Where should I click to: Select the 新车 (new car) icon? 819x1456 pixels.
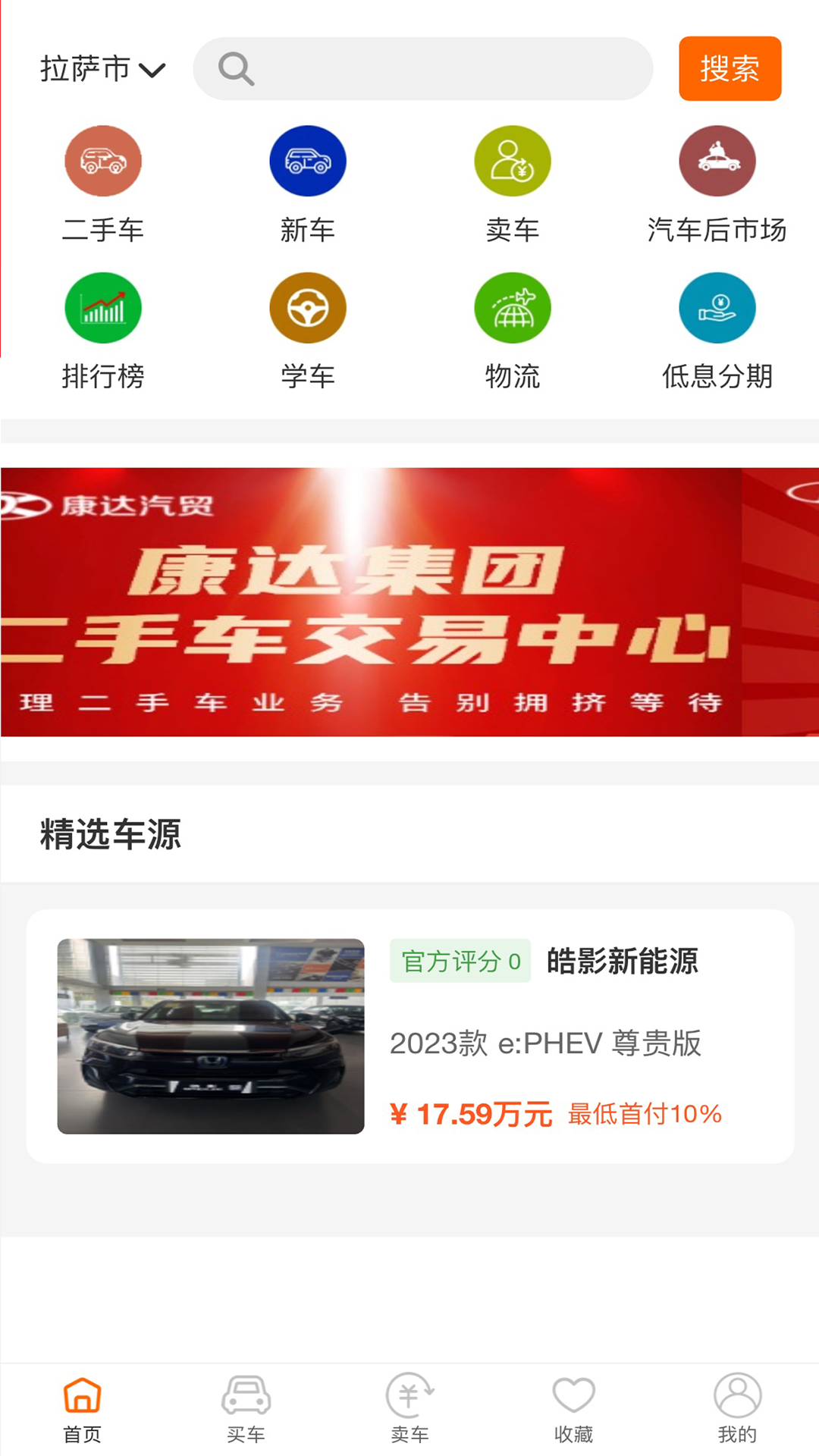click(307, 162)
